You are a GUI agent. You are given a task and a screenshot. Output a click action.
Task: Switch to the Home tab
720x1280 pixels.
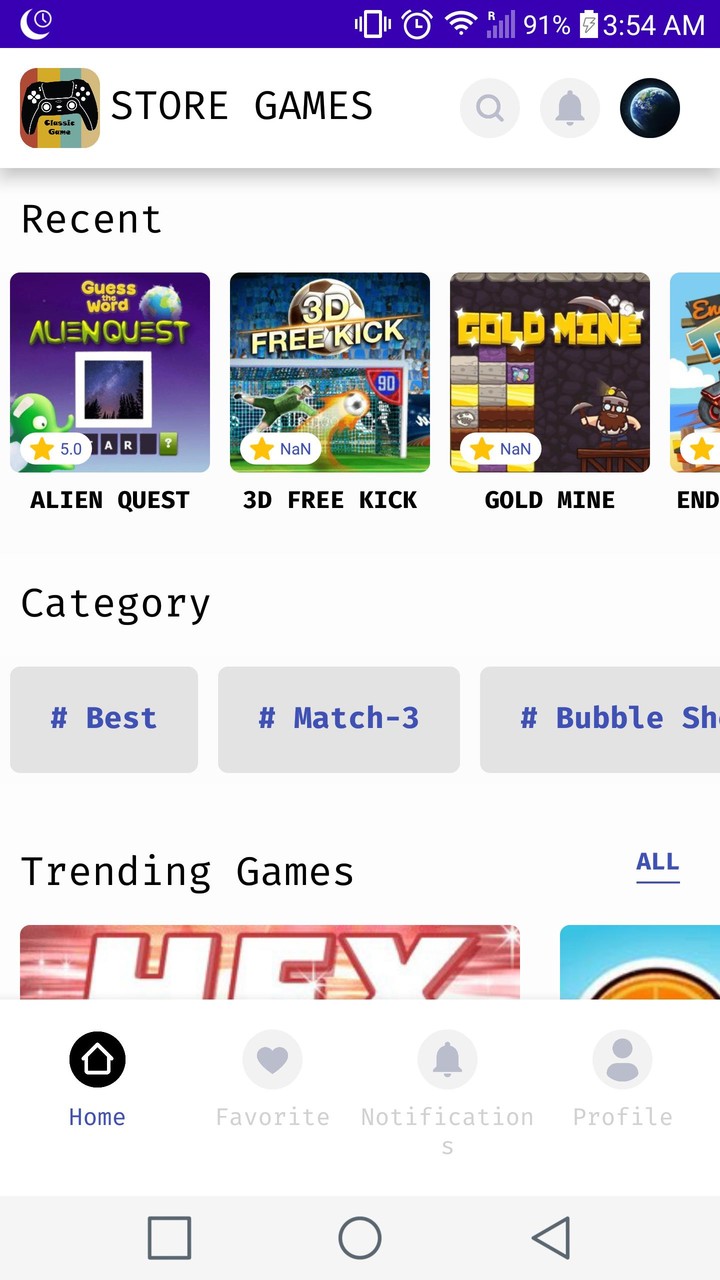97,1080
